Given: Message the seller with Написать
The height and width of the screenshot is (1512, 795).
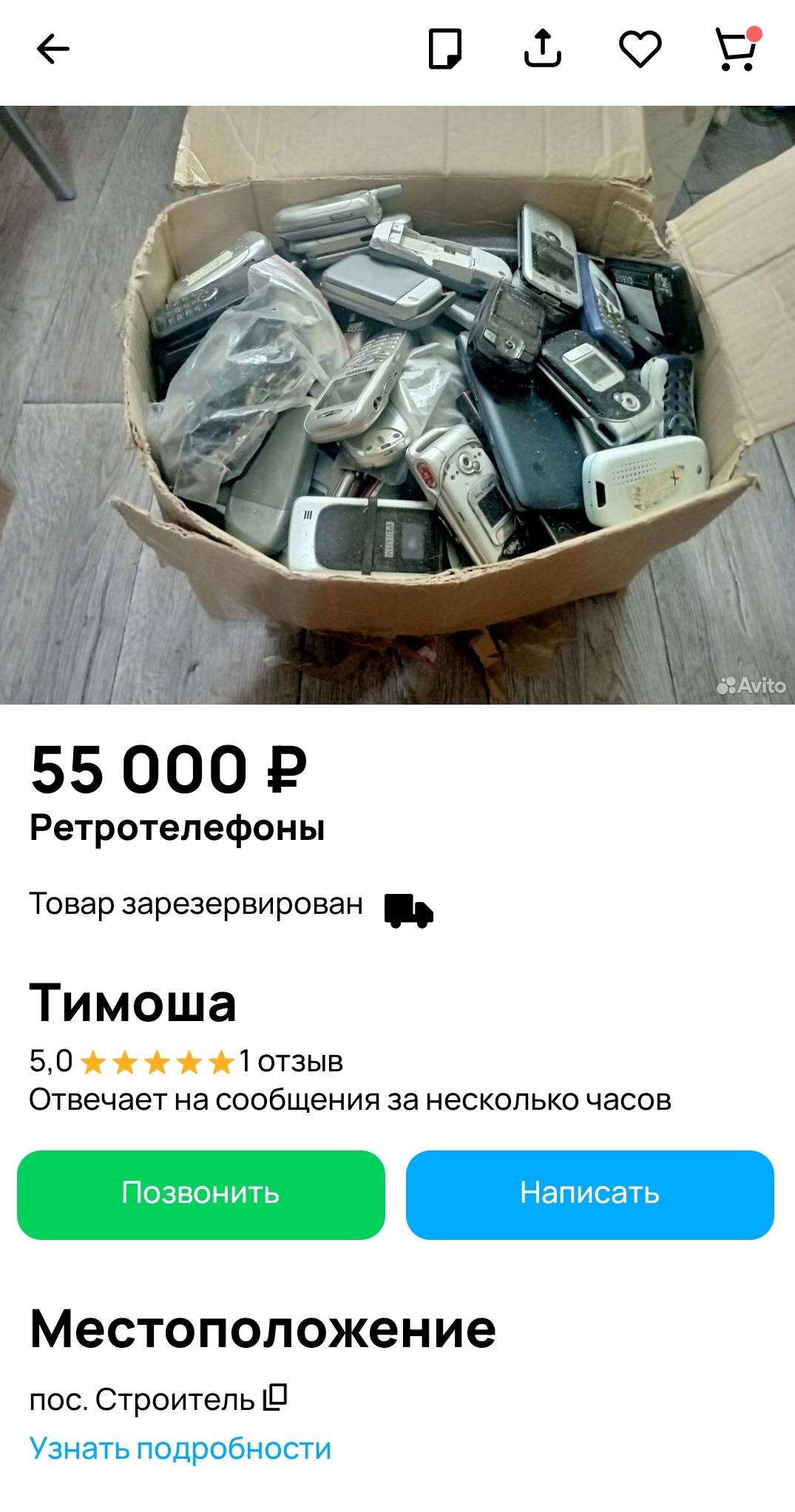Looking at the screenshot, I should click(590, 1195).
